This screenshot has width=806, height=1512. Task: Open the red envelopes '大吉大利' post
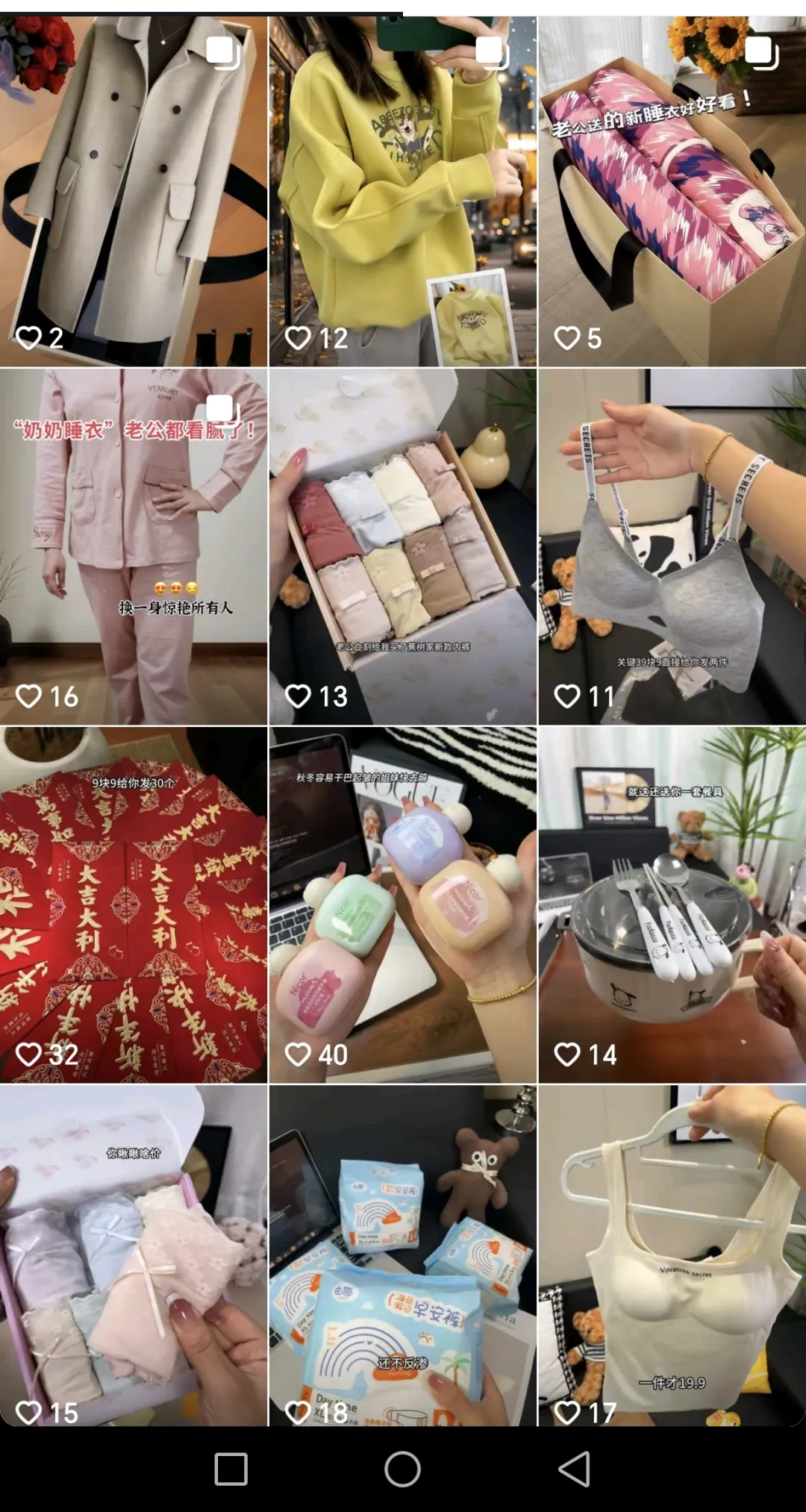point(134,904)
